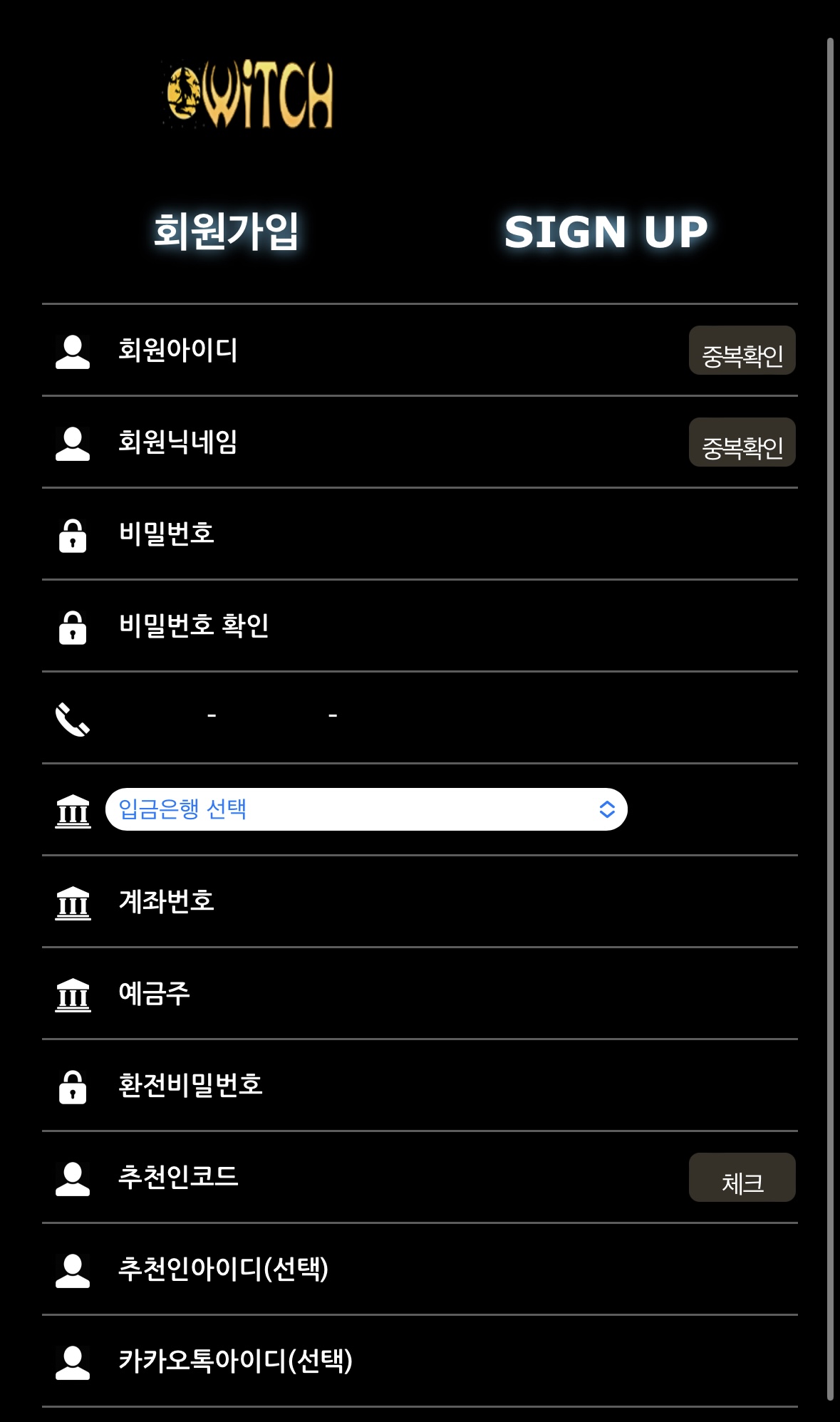Tap 중복확인 next to 회원닉네임
This screenshot has height=1422, width=840.
pyautogui.click(x=742, y=442)
